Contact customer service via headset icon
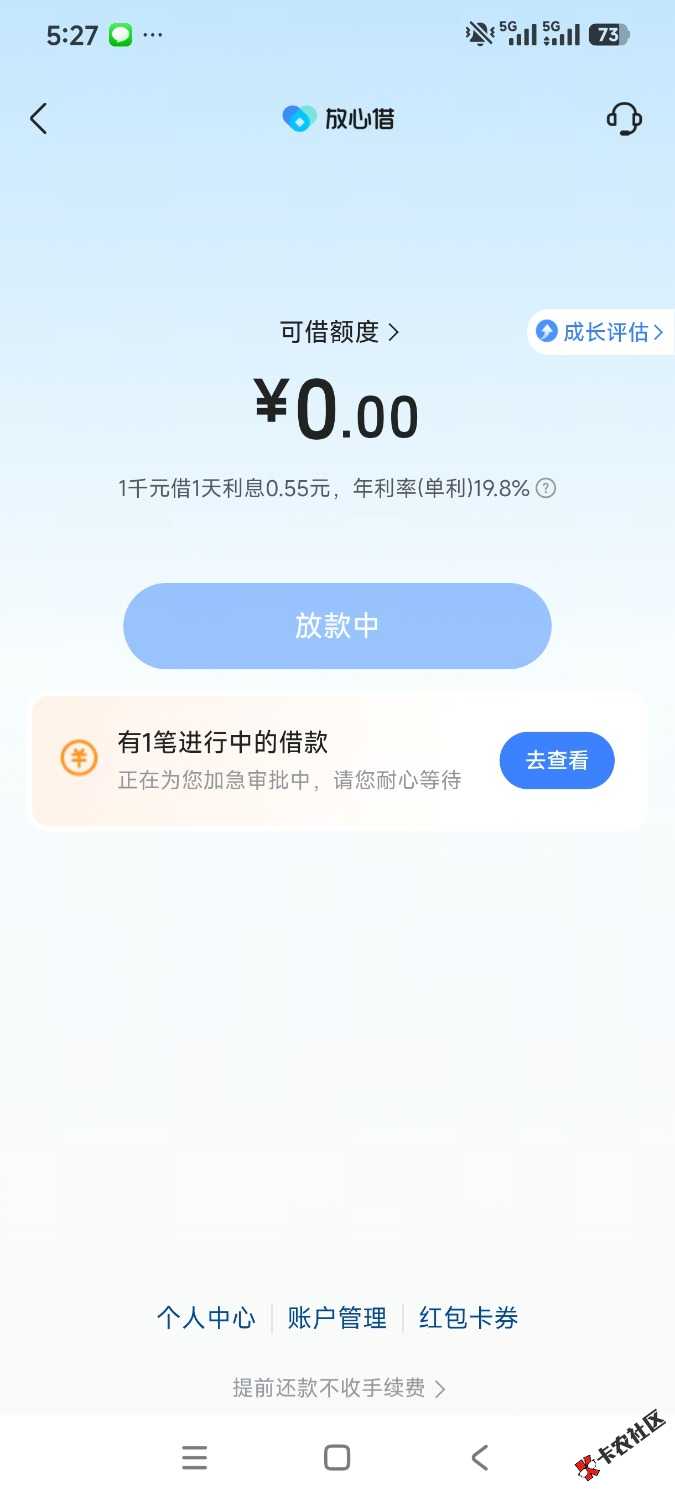Image resolution: width=675 pixels, height=1500 pixels. click(x=624, y=119)
